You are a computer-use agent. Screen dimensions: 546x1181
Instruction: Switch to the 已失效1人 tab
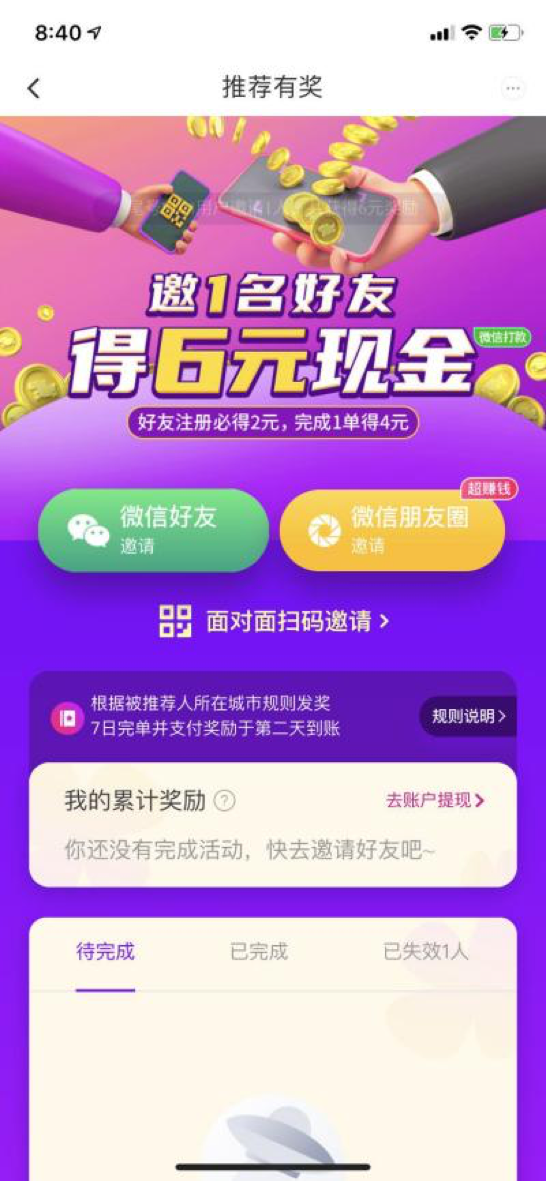[426, 951]
